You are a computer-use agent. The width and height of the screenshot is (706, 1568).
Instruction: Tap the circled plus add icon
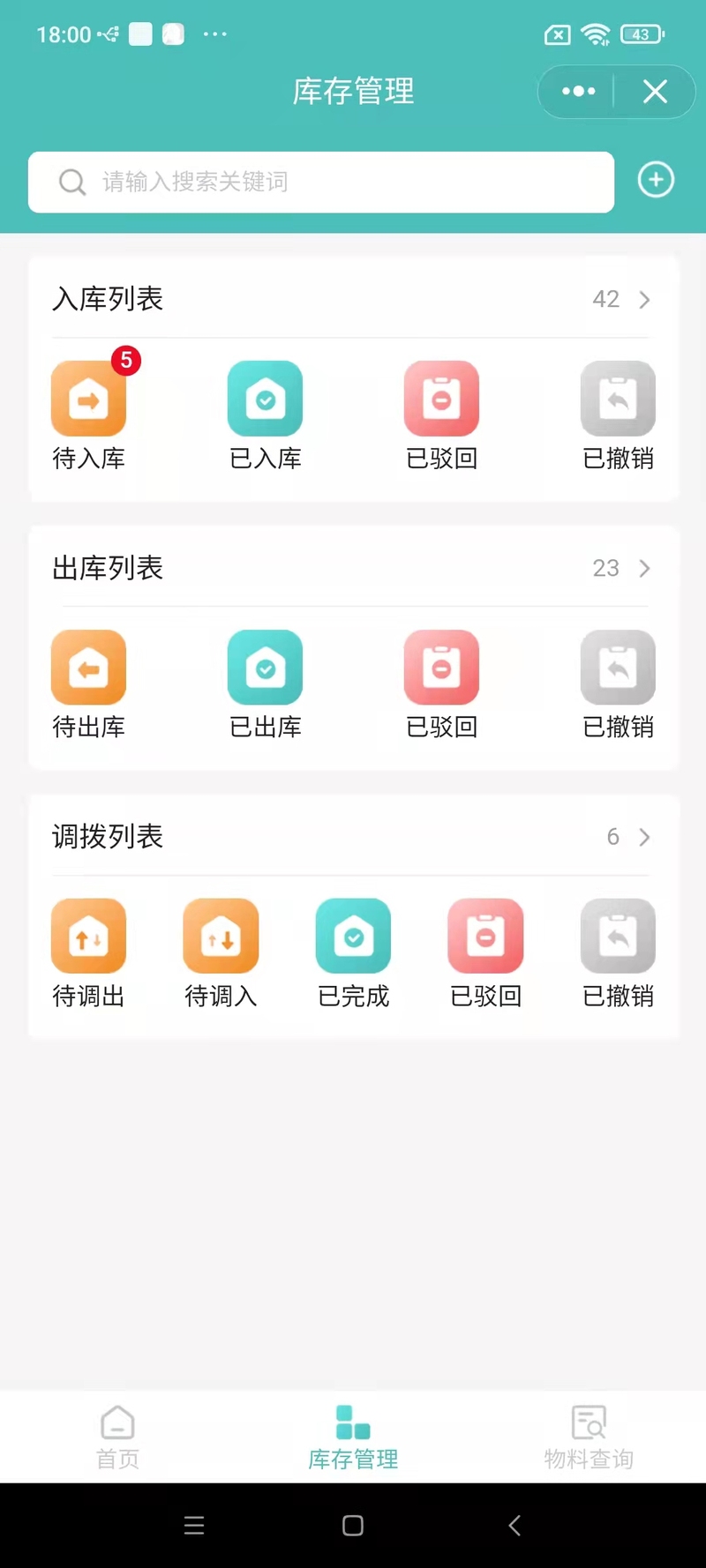[x=656, y=180]
